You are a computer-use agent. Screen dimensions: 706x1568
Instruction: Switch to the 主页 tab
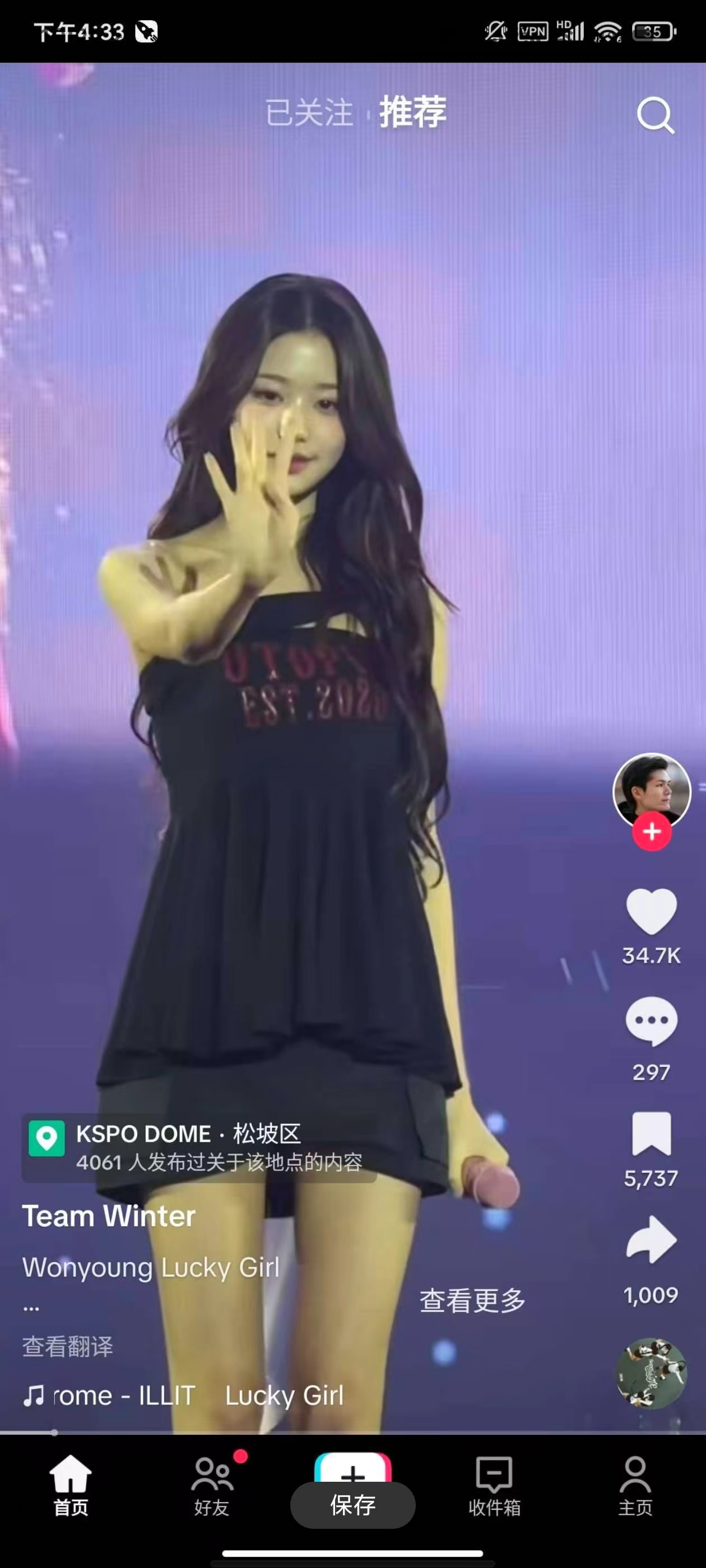coord(635,1485)
